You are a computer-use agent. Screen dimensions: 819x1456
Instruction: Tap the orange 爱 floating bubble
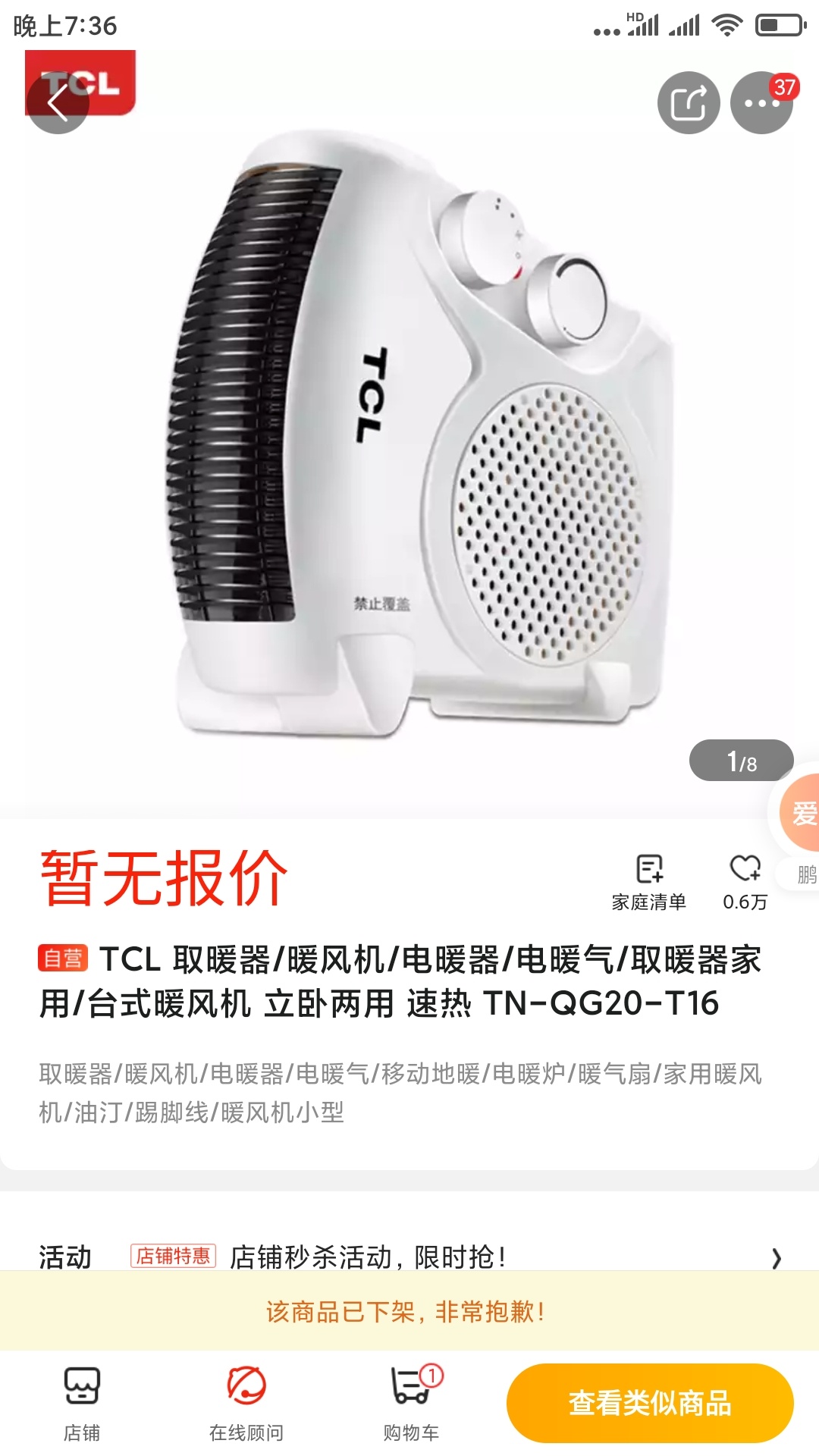801,814
